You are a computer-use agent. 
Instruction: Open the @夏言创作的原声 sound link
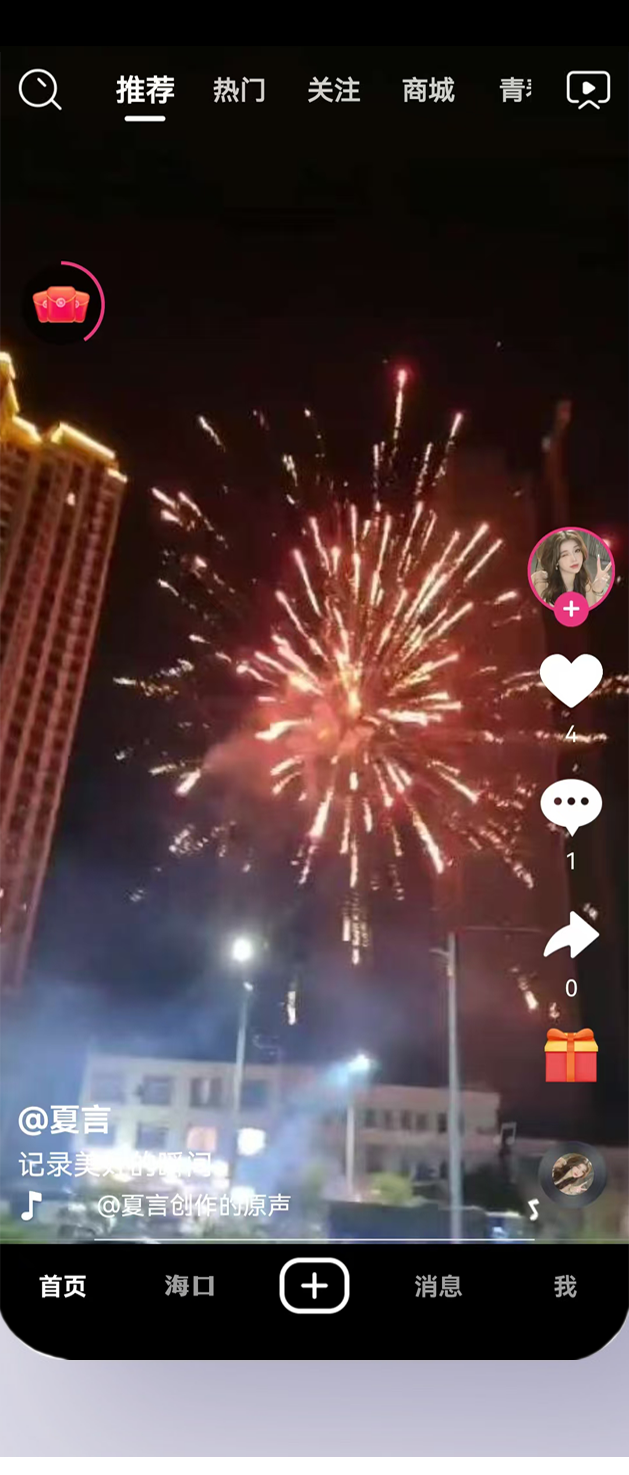(194, 1205)
